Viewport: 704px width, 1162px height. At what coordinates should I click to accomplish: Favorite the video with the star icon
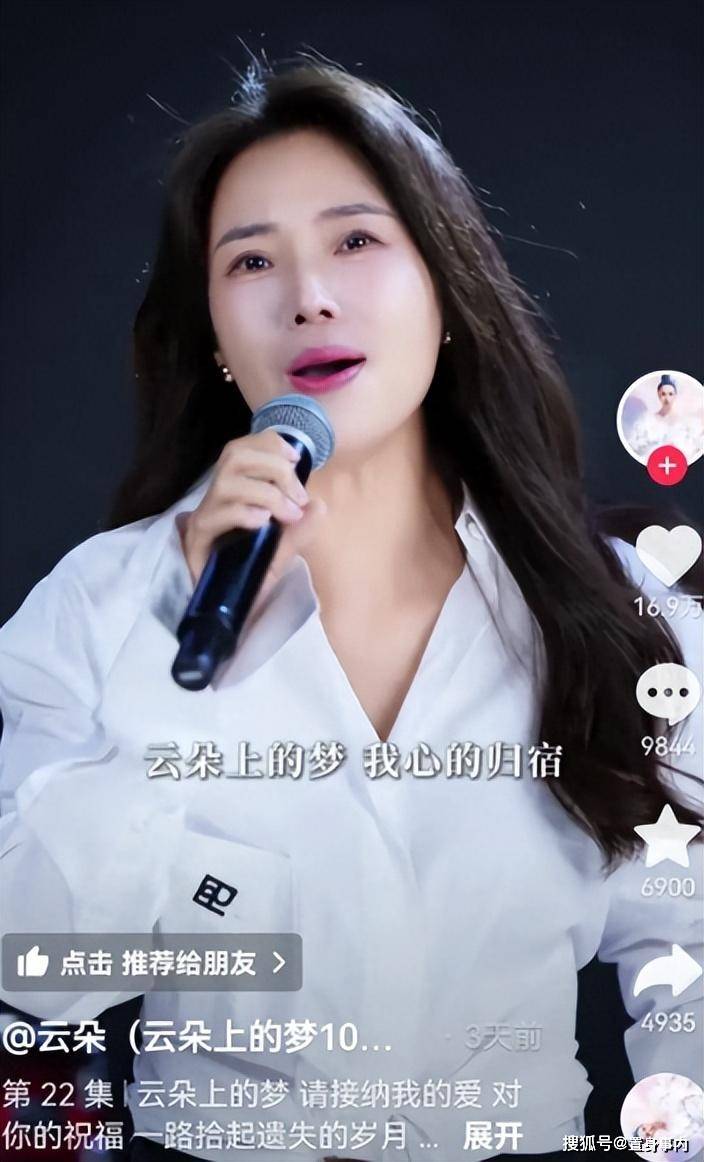pos(668,837)
